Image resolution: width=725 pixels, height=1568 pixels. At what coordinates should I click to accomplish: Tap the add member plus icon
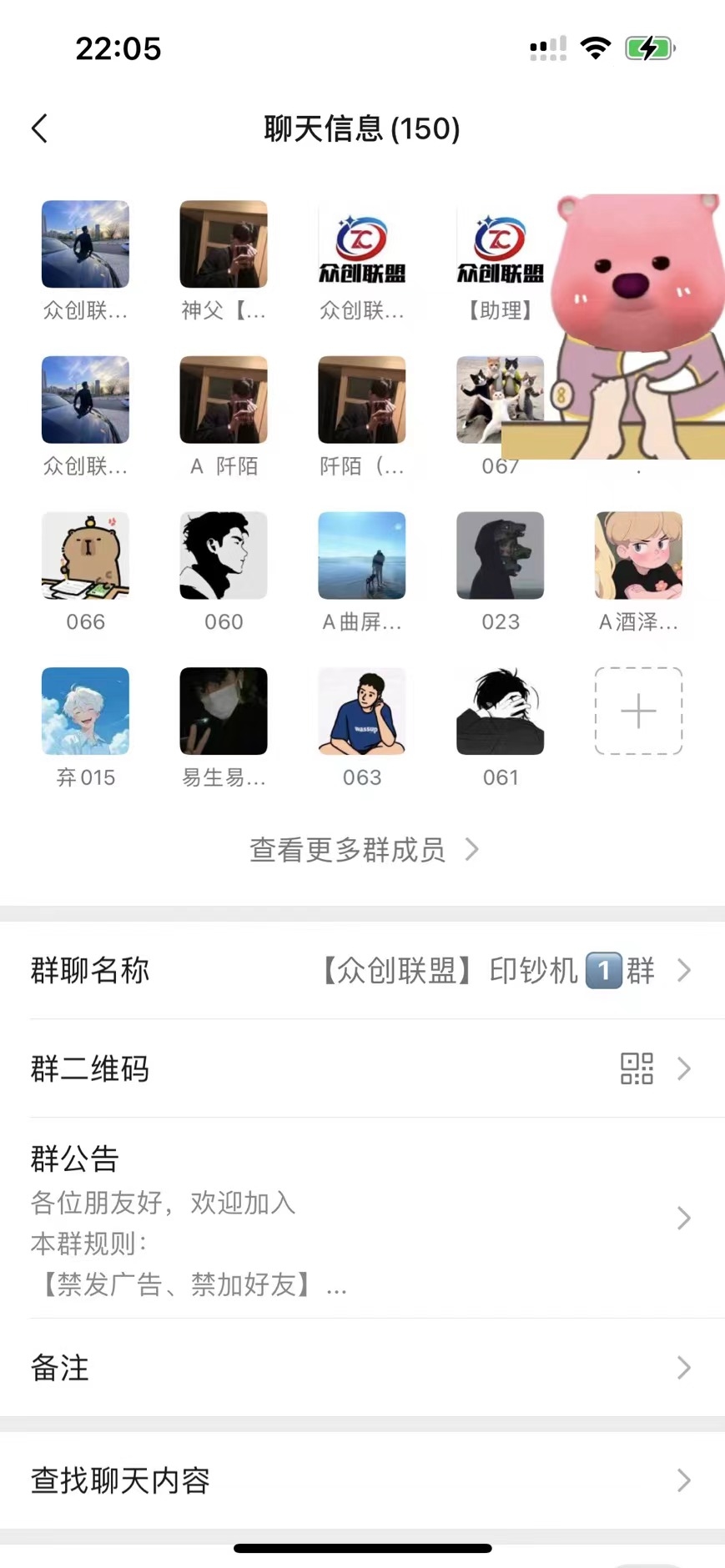click(x=637, y=711)
